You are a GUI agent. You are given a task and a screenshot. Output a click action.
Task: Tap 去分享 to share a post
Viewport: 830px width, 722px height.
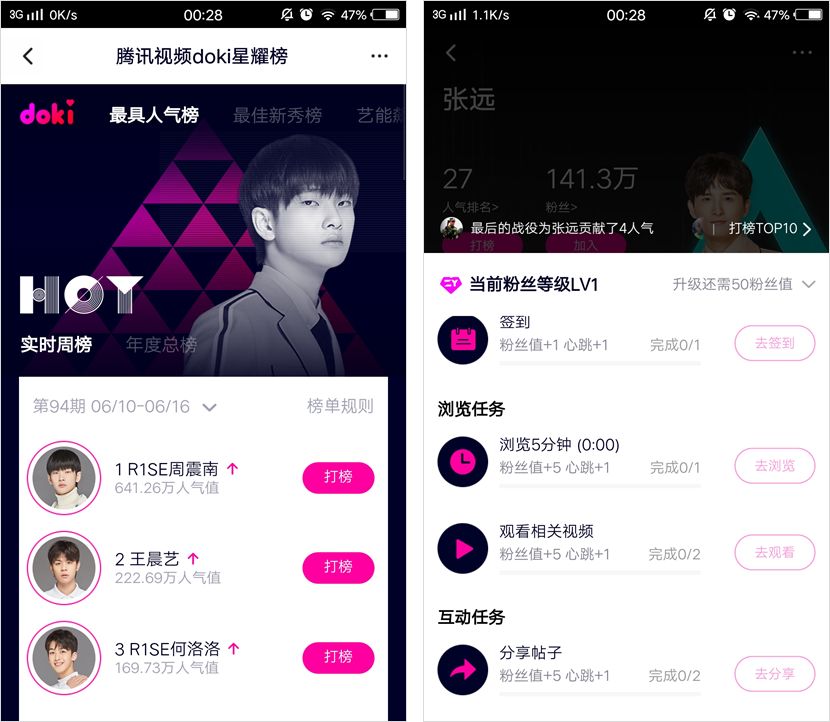click(x=774, y=673)
